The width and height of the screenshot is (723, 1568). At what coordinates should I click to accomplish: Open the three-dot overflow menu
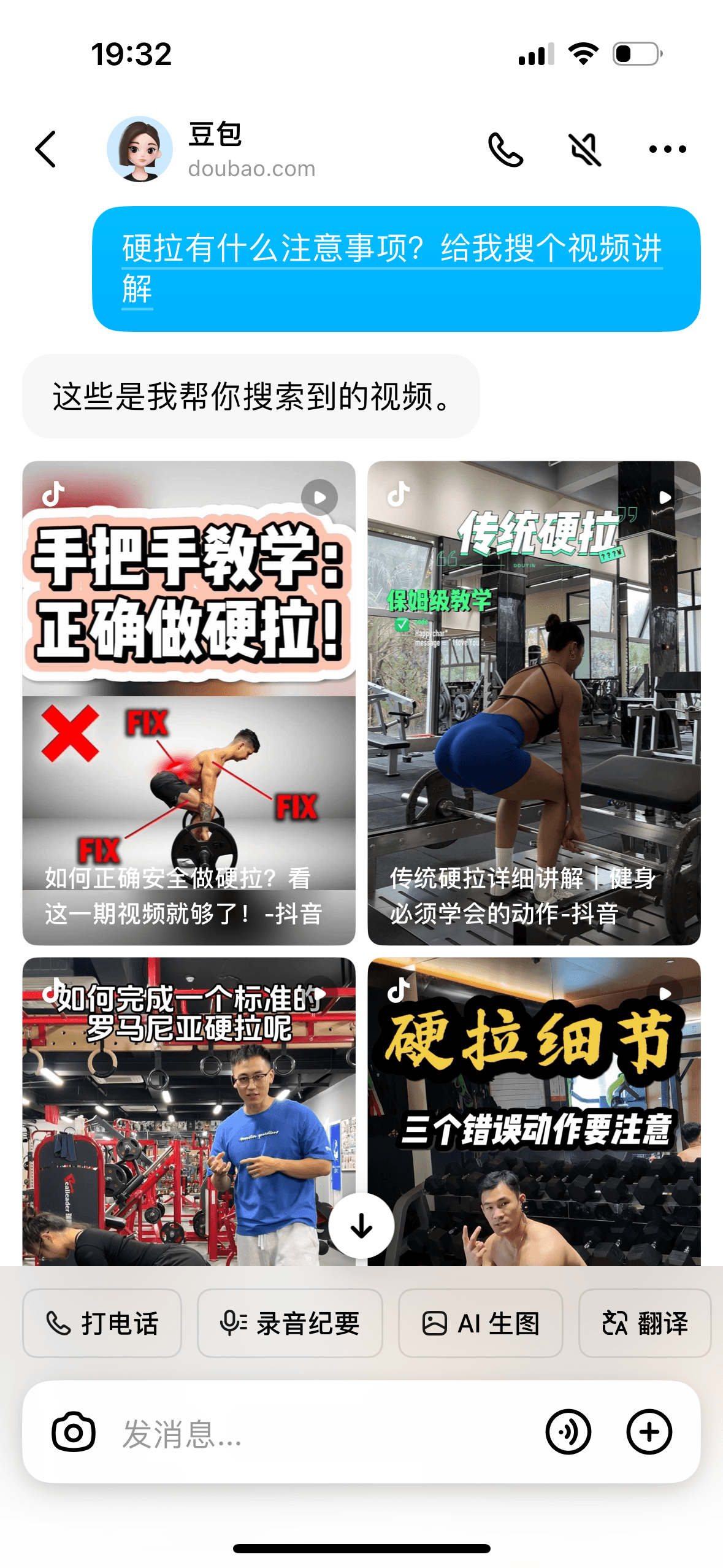pos(667,149)
